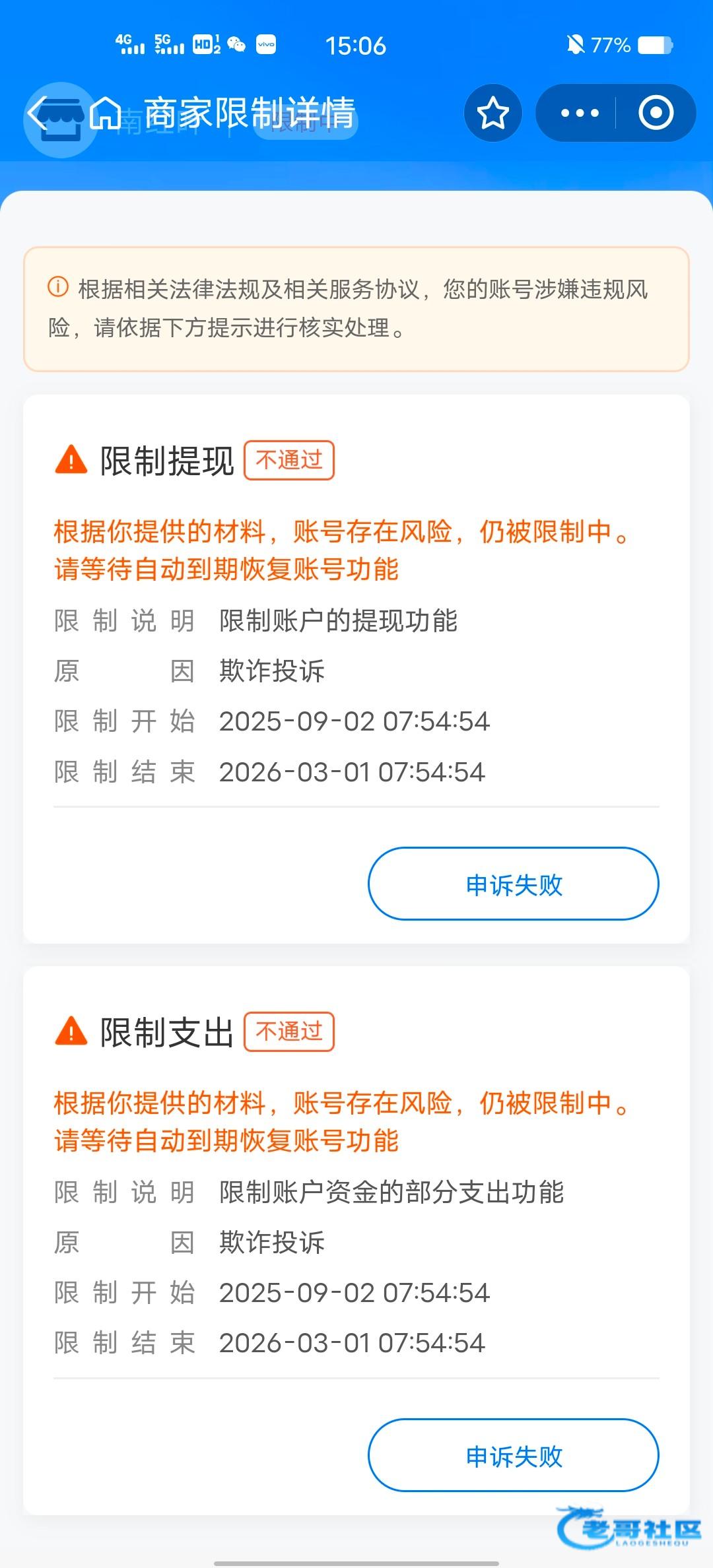Viewport: 713px width, 1568px height.
Task: Go back using the top-left arrow
Action: (x=38, y=114)
